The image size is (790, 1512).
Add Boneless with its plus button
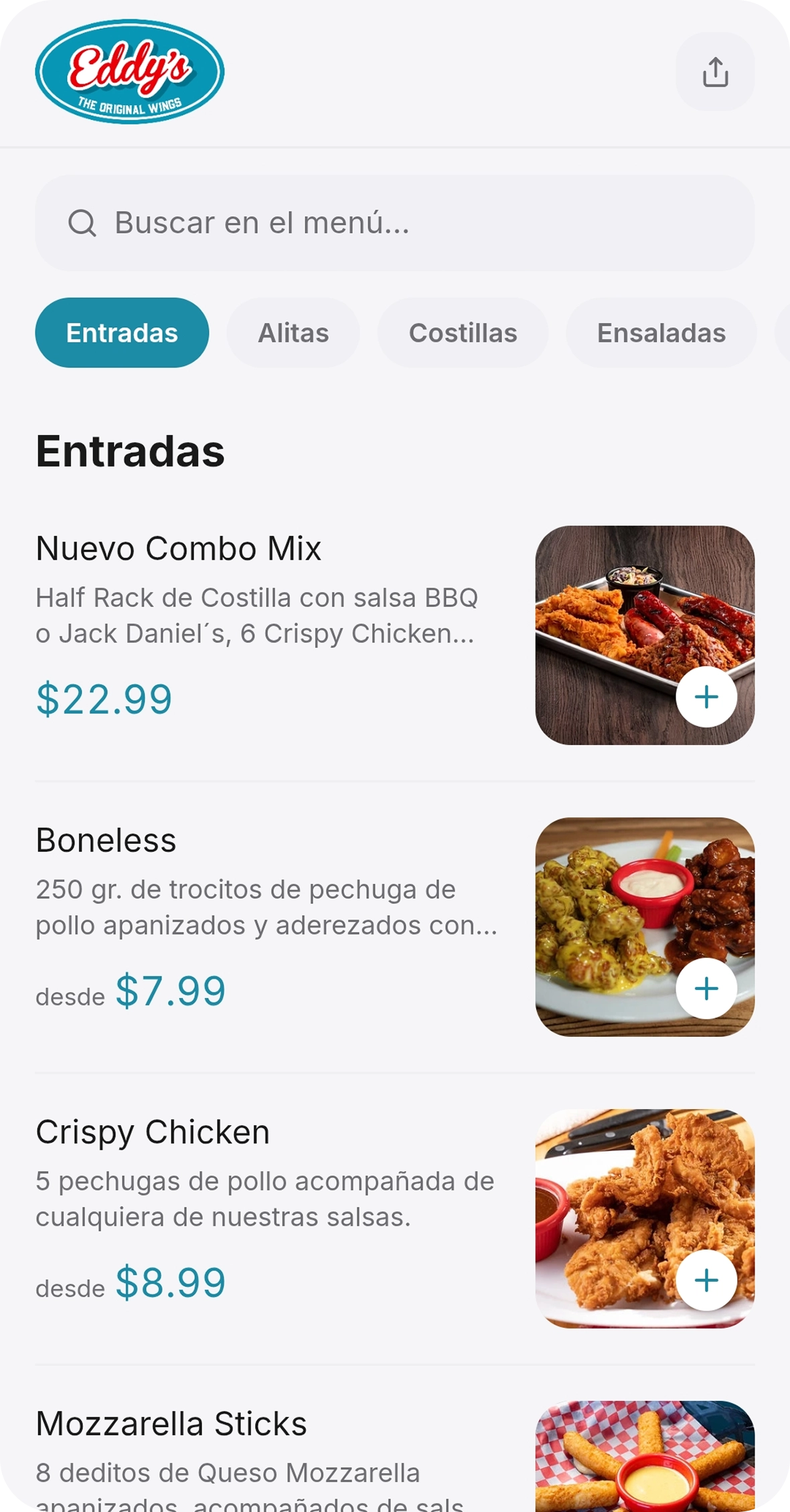[x=706, y=989]
